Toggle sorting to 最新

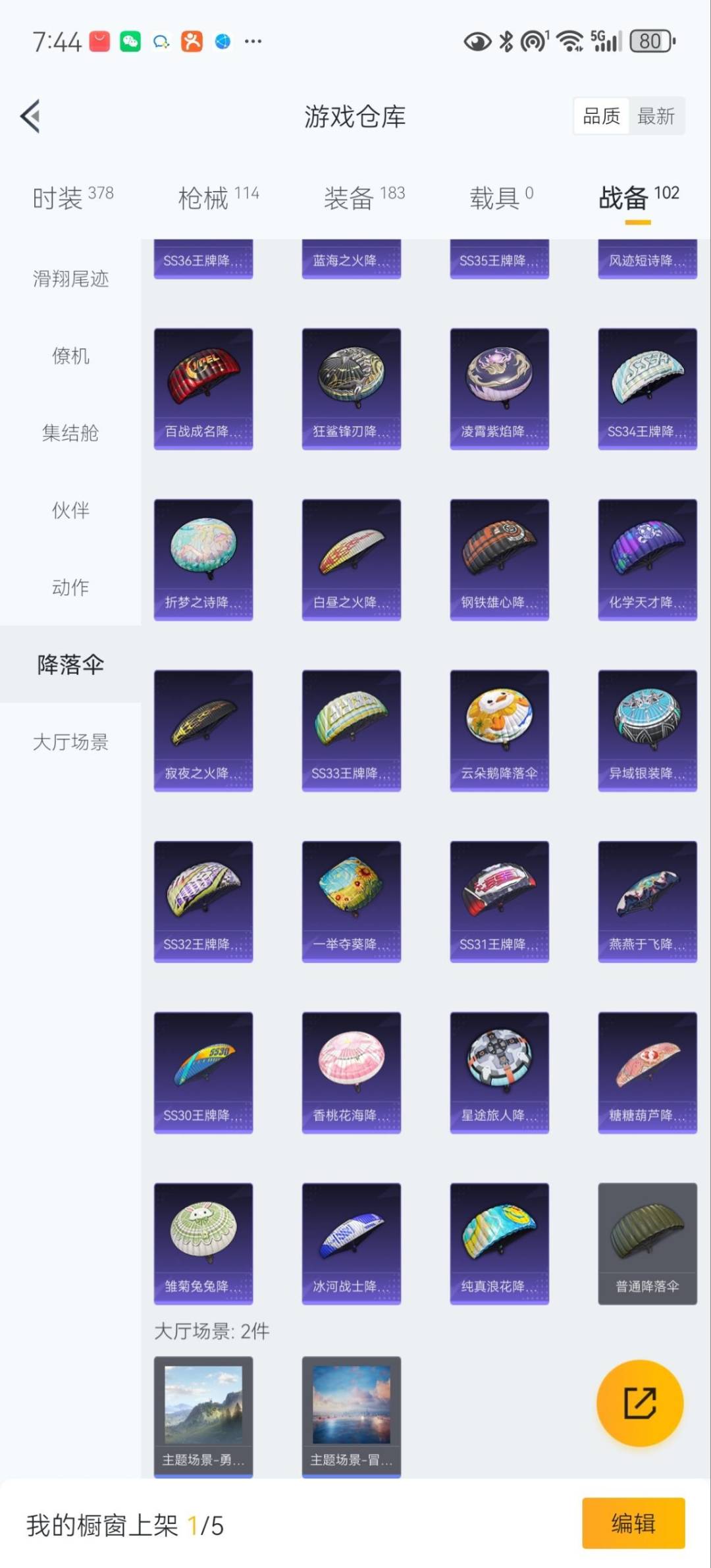[x=656, y=116]
